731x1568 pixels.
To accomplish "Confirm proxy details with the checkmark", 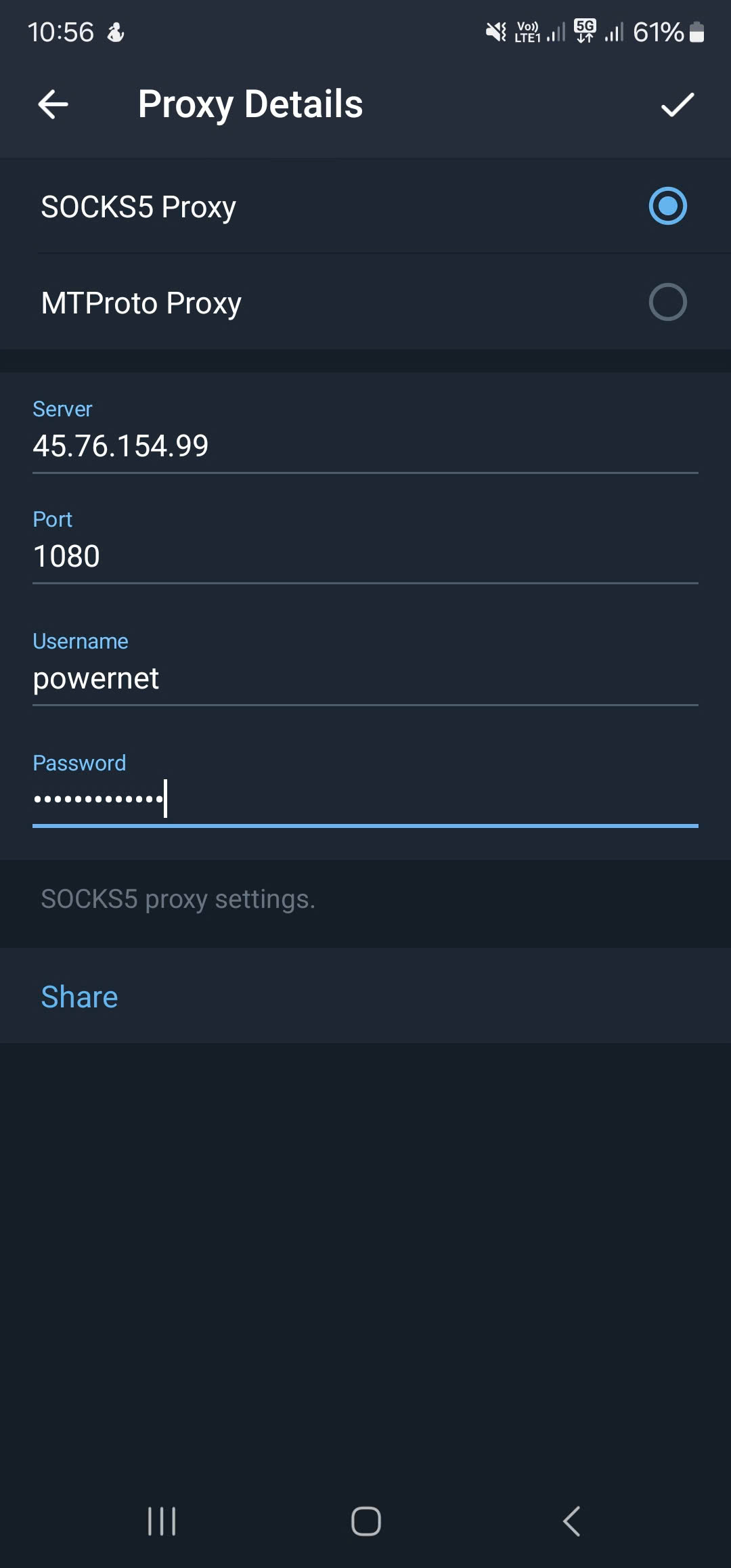I will click(678, 104).
